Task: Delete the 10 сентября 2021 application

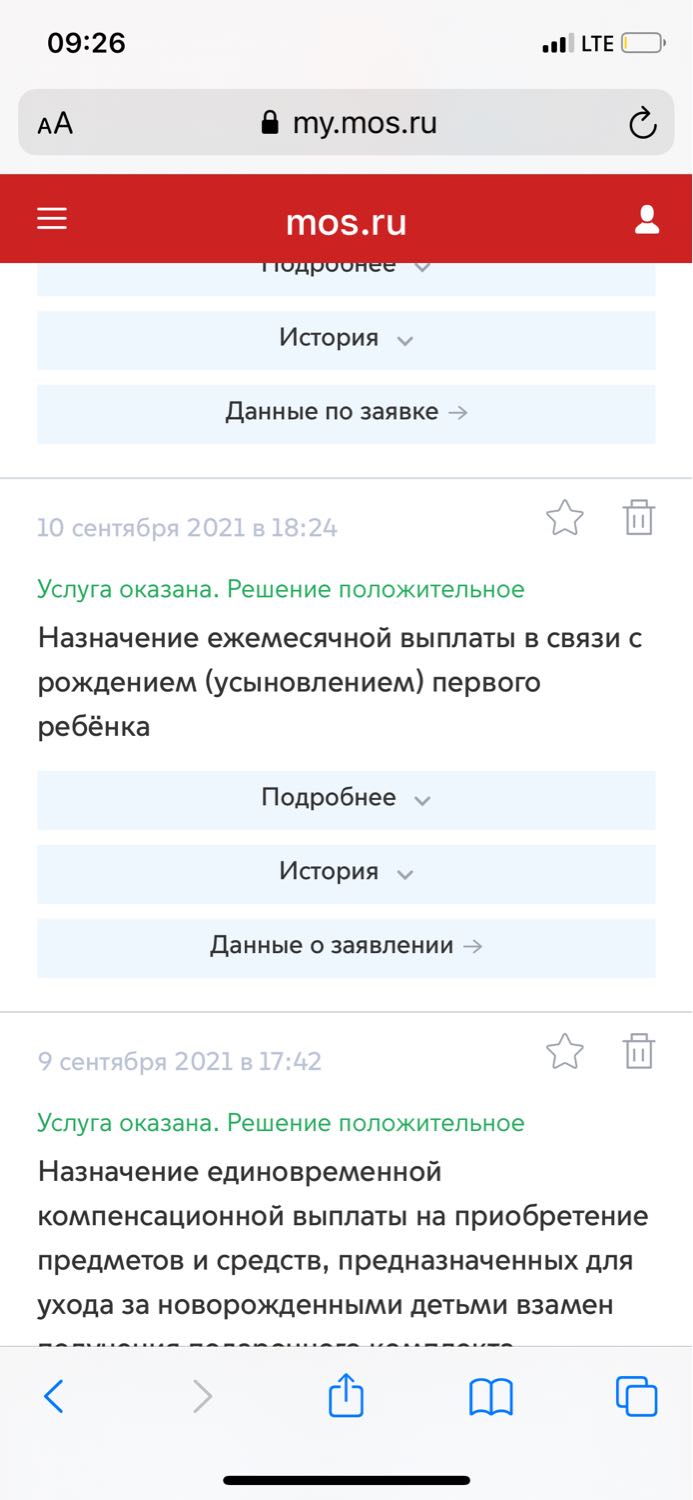Action: click(x=639, y=518)
